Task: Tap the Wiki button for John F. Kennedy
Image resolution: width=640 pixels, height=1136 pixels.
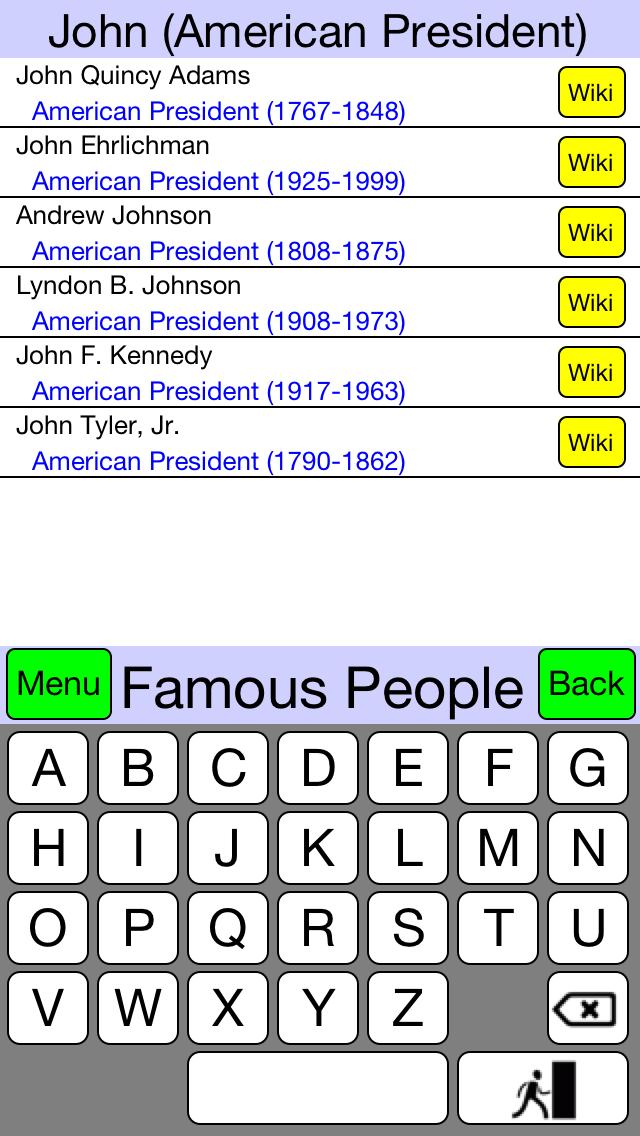Action: tap(591, 373)
